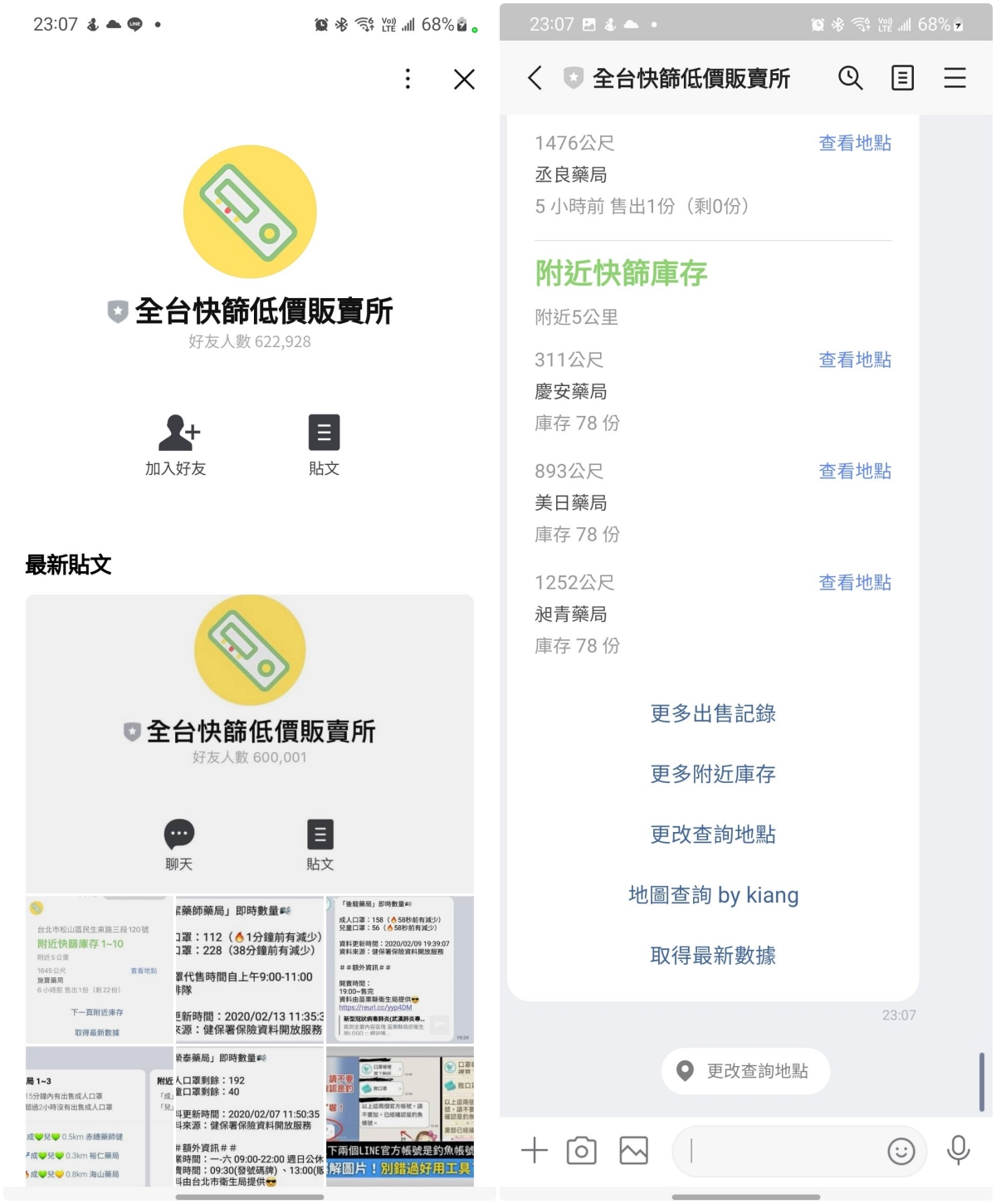Open the chat's notes icon
996x1204 pixels.
(x=902, y=78)
